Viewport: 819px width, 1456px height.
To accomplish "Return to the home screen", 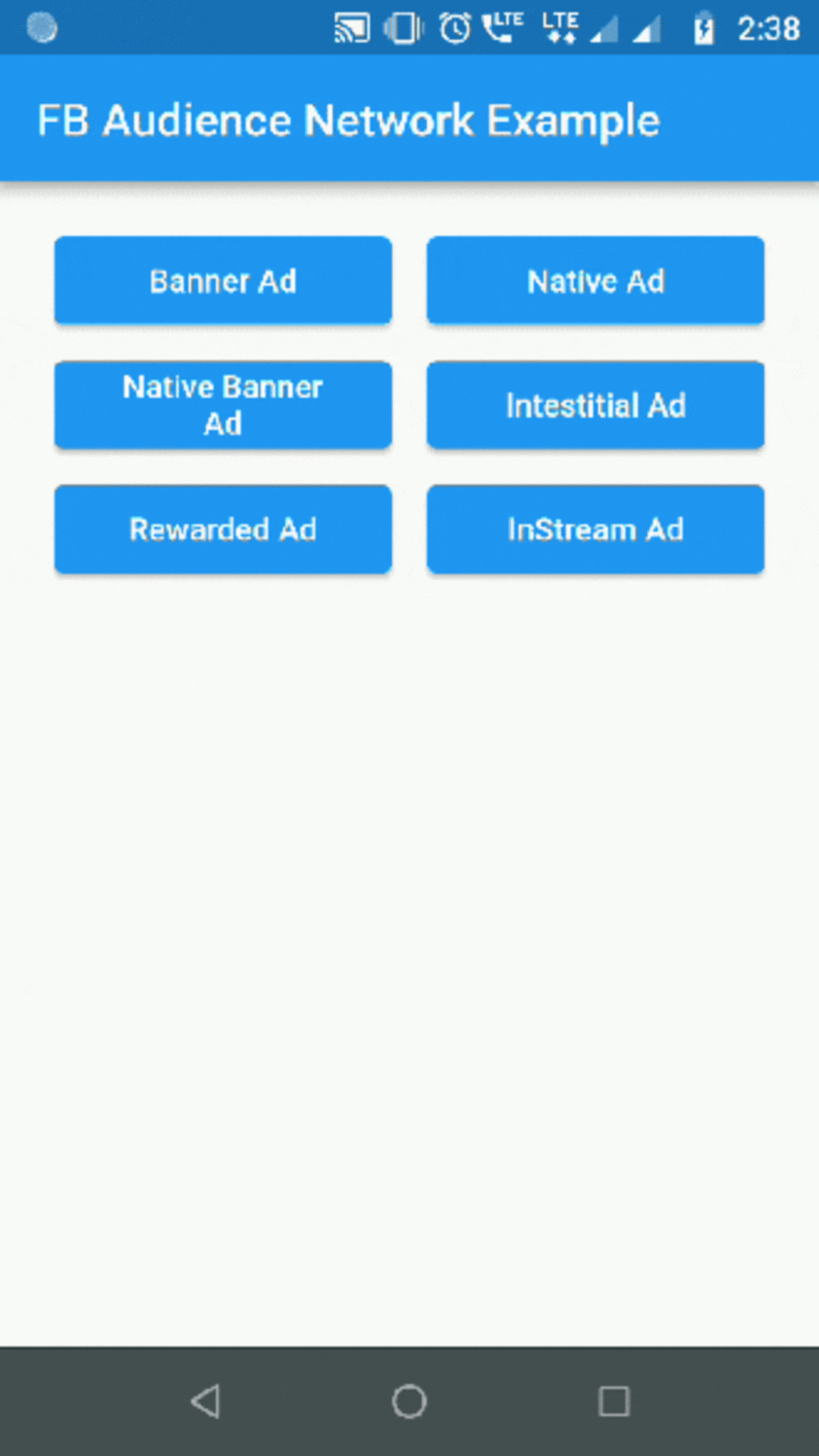I will coord(409,1401).
